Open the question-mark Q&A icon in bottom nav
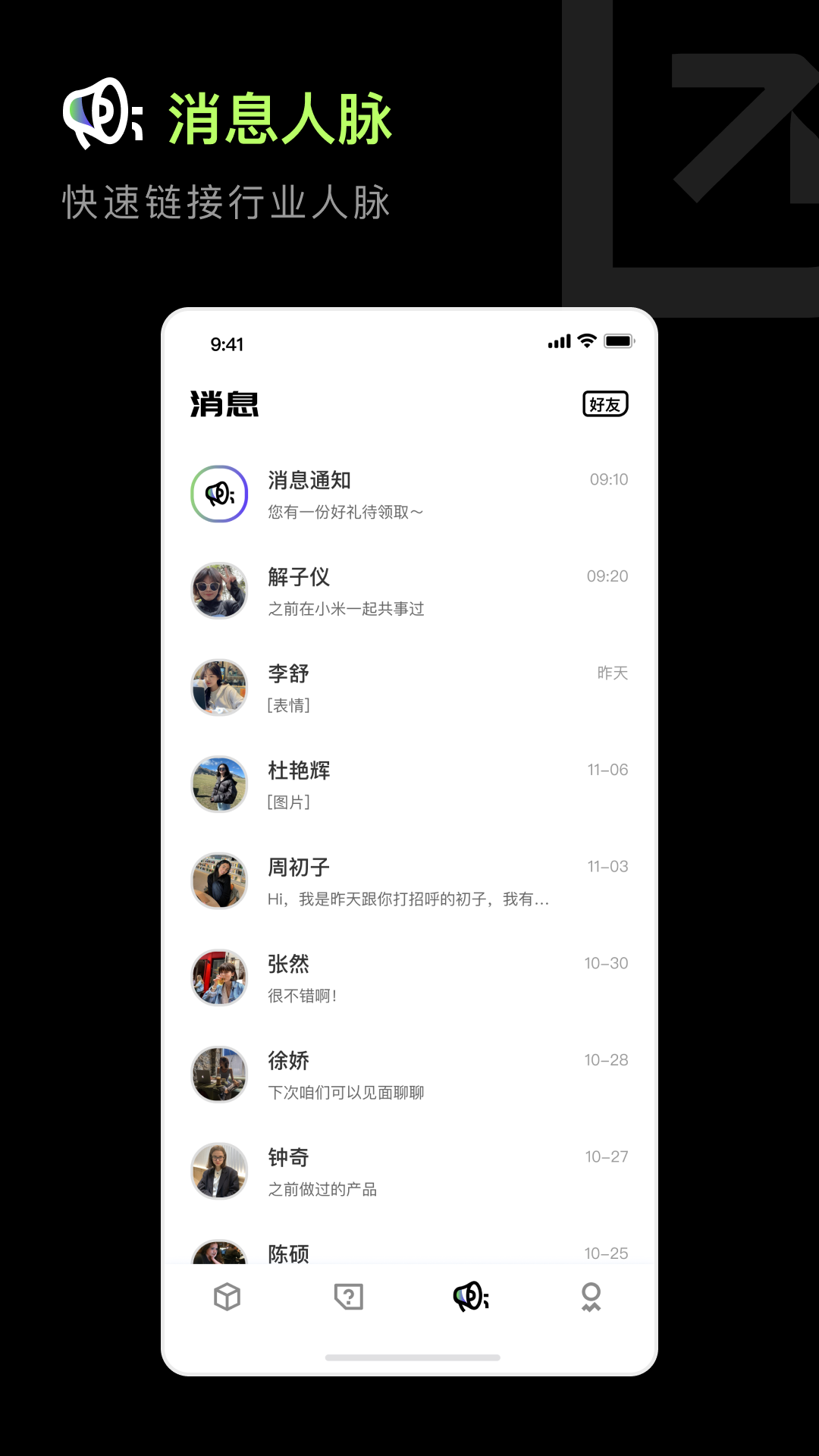Image resolution: width=819 pixels, height=1456 pixels. coord(348,1297)
